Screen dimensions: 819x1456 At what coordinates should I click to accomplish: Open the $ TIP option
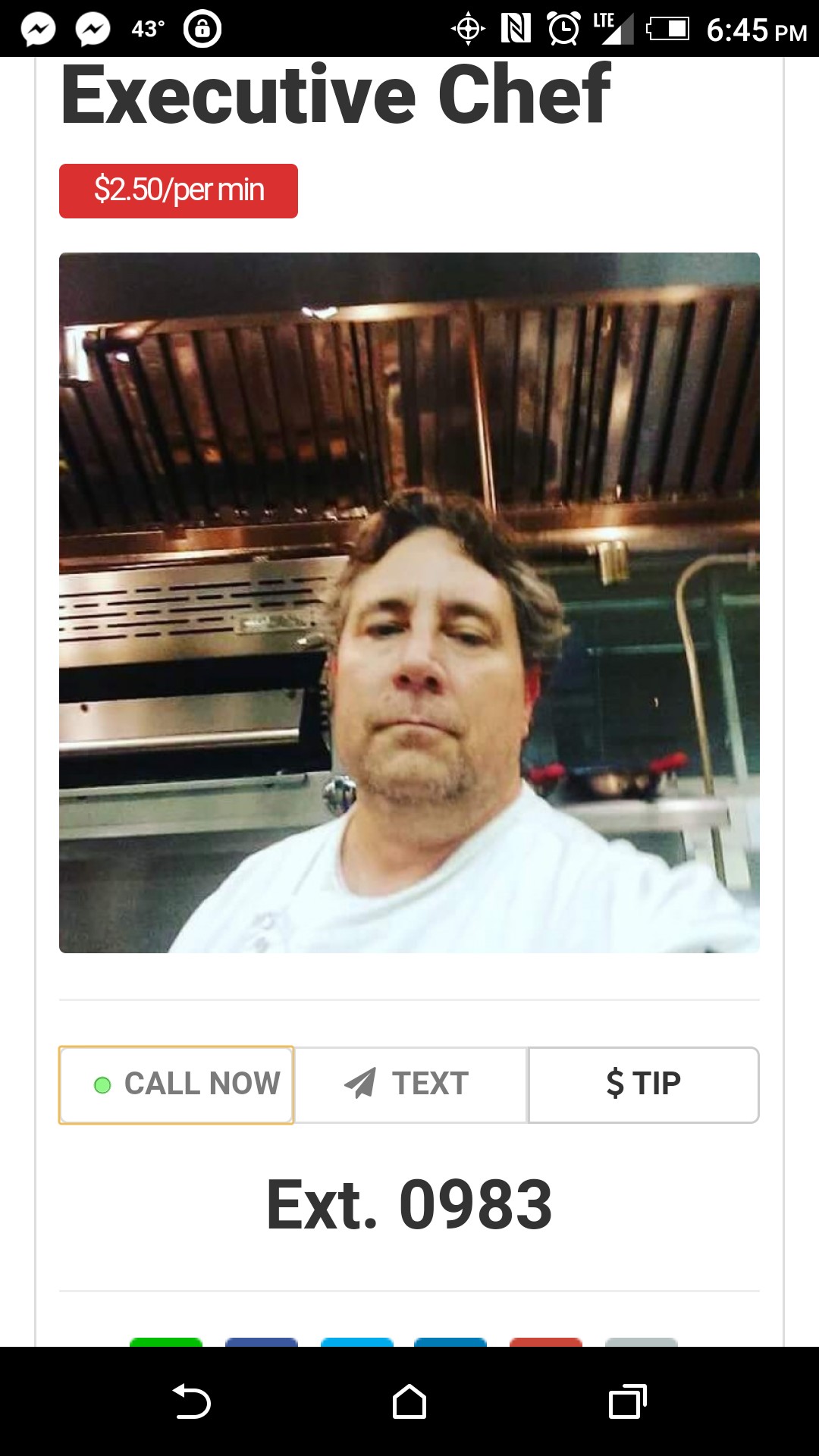coord(644,1084)
